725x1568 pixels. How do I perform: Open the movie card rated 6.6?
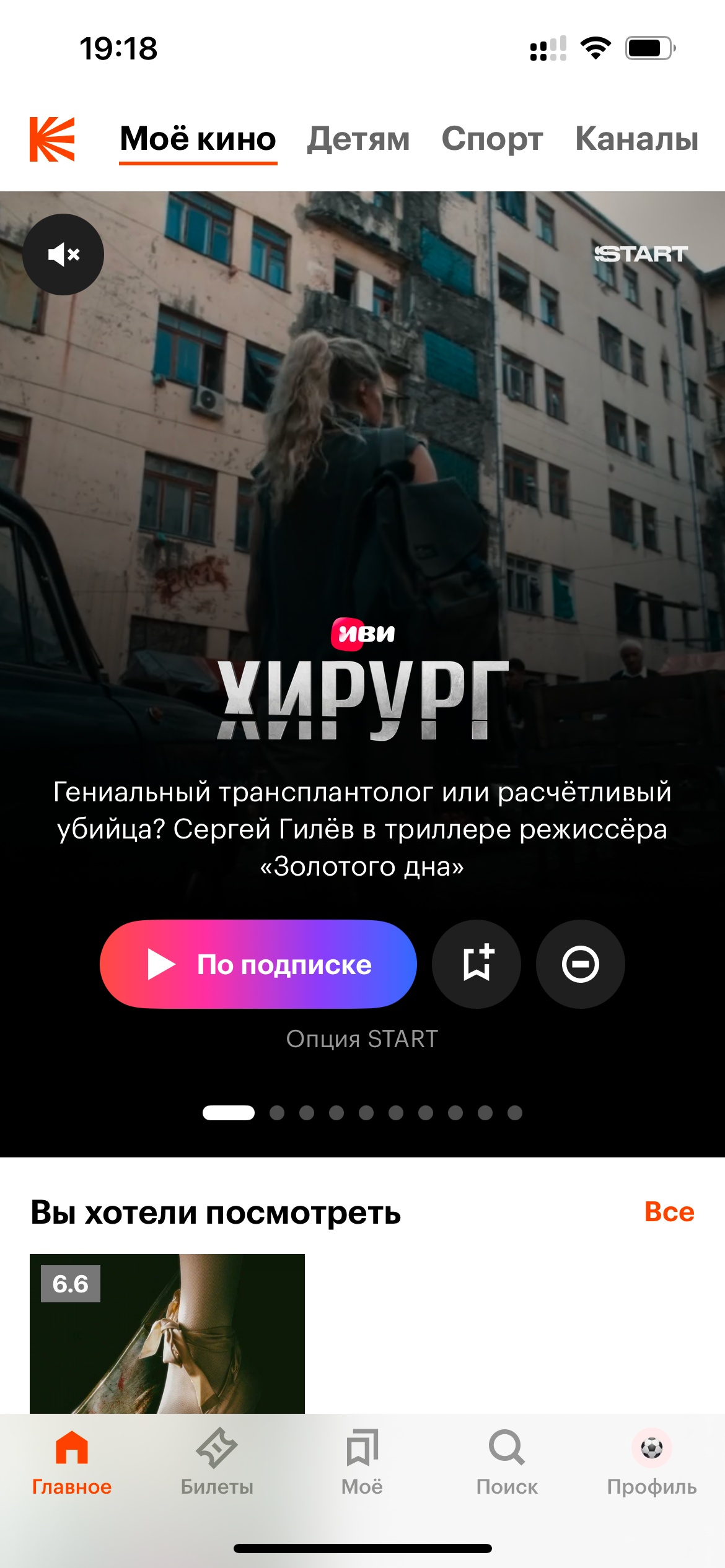pos(167,1333)
